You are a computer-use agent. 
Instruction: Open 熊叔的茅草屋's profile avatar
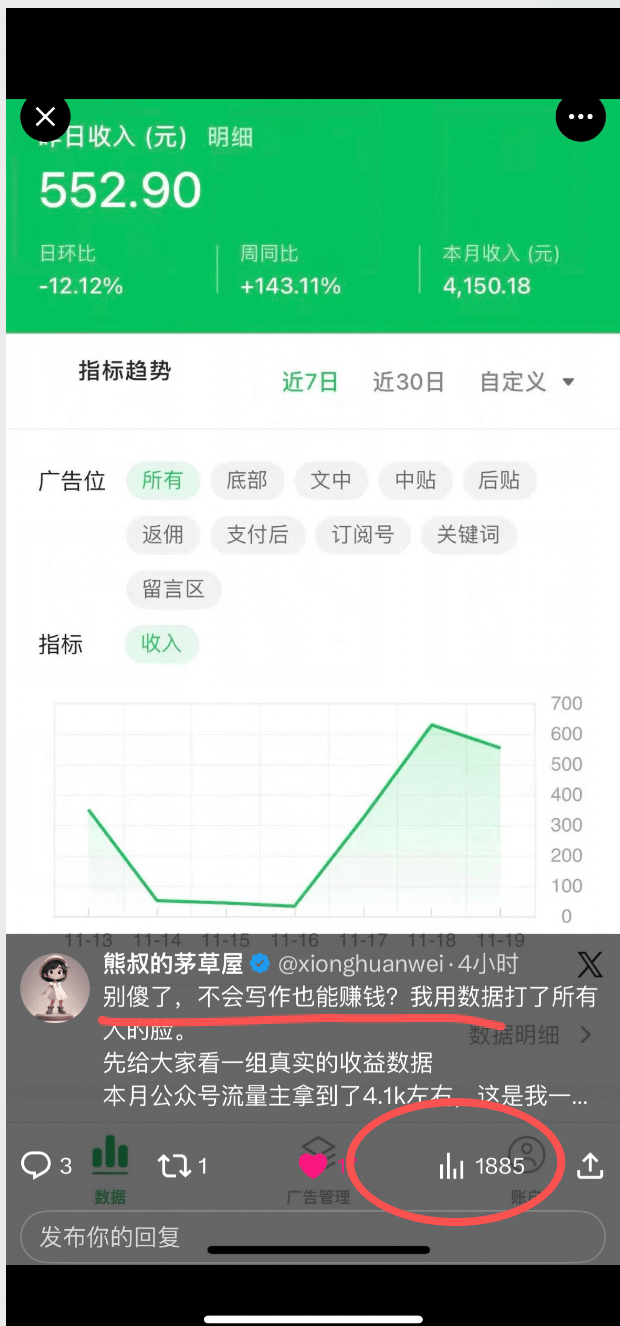(50, 986)
